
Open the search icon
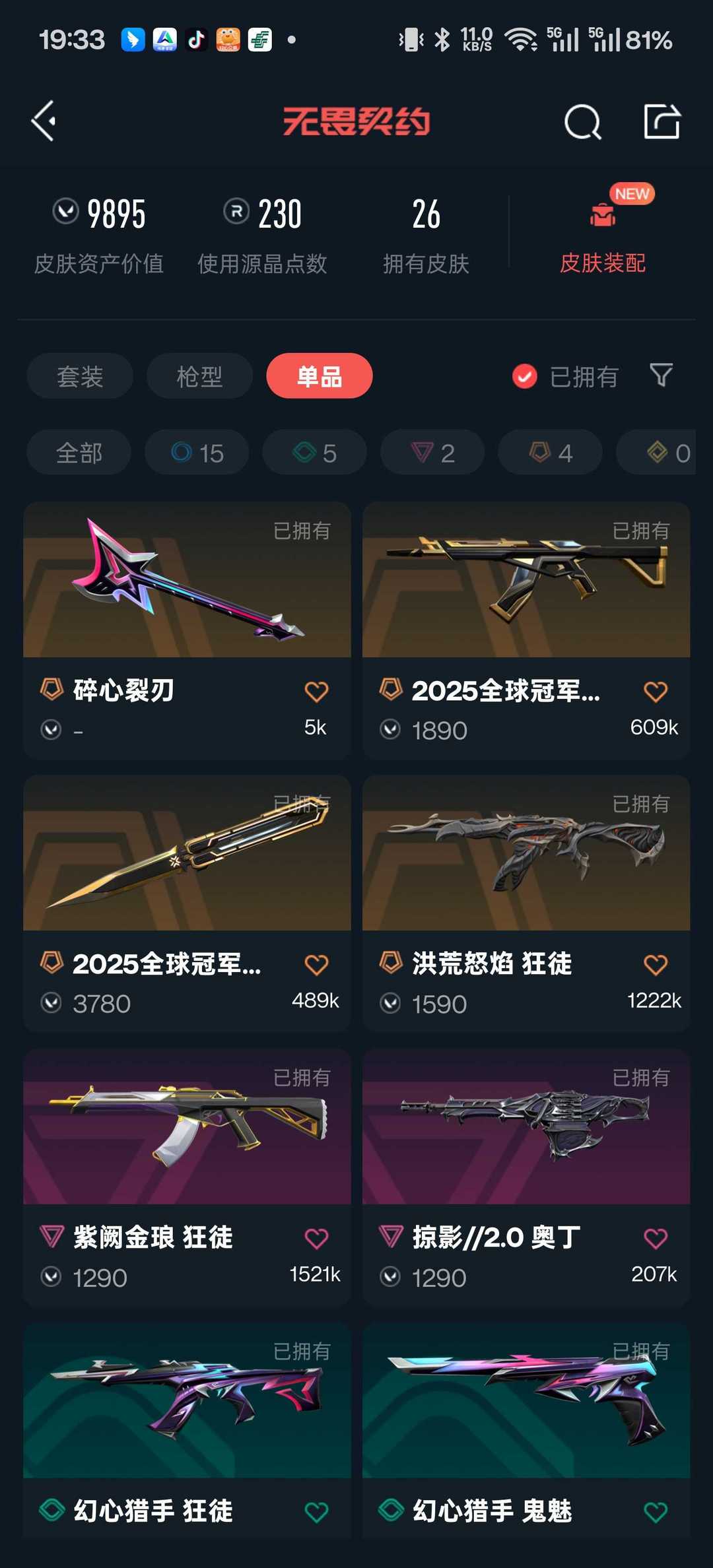pos(582,122)
